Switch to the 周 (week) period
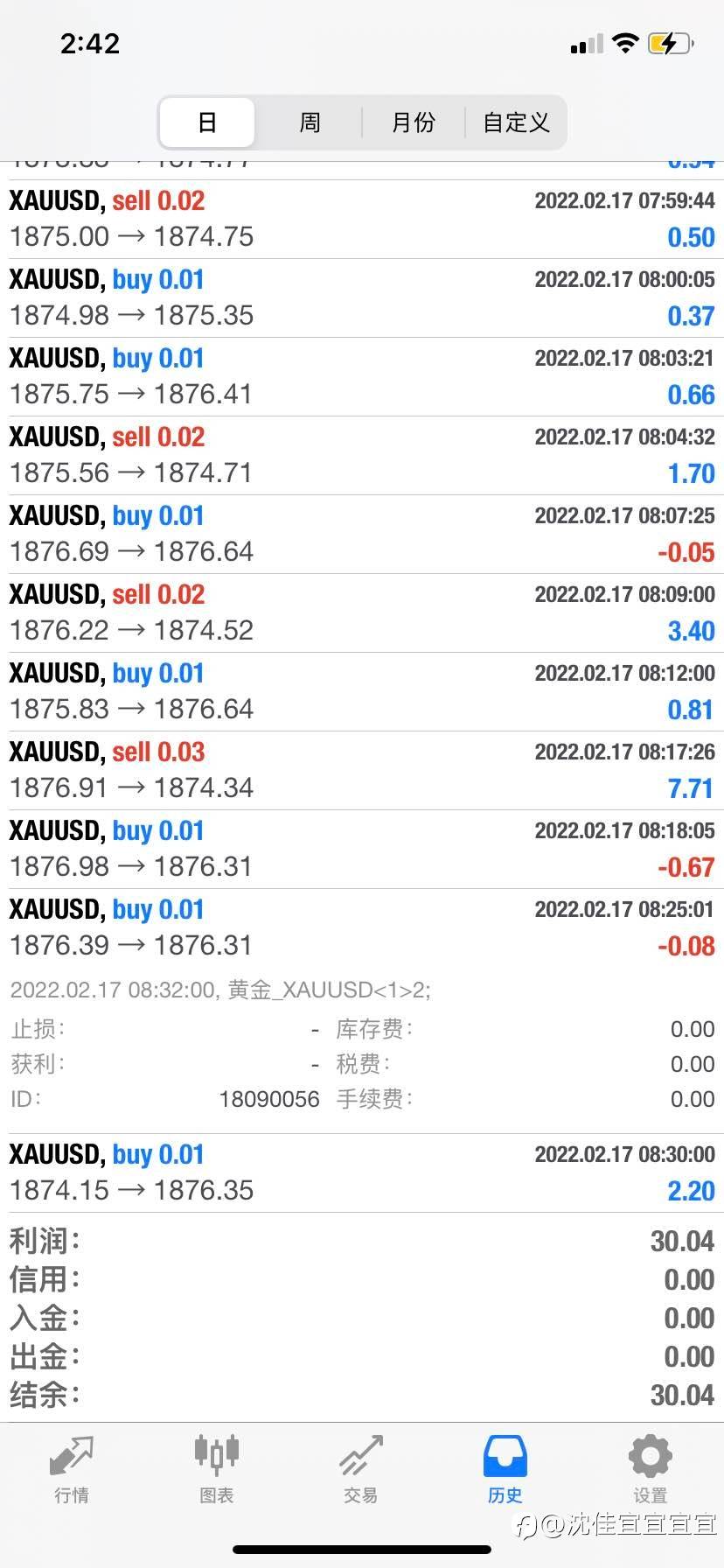 310,122
